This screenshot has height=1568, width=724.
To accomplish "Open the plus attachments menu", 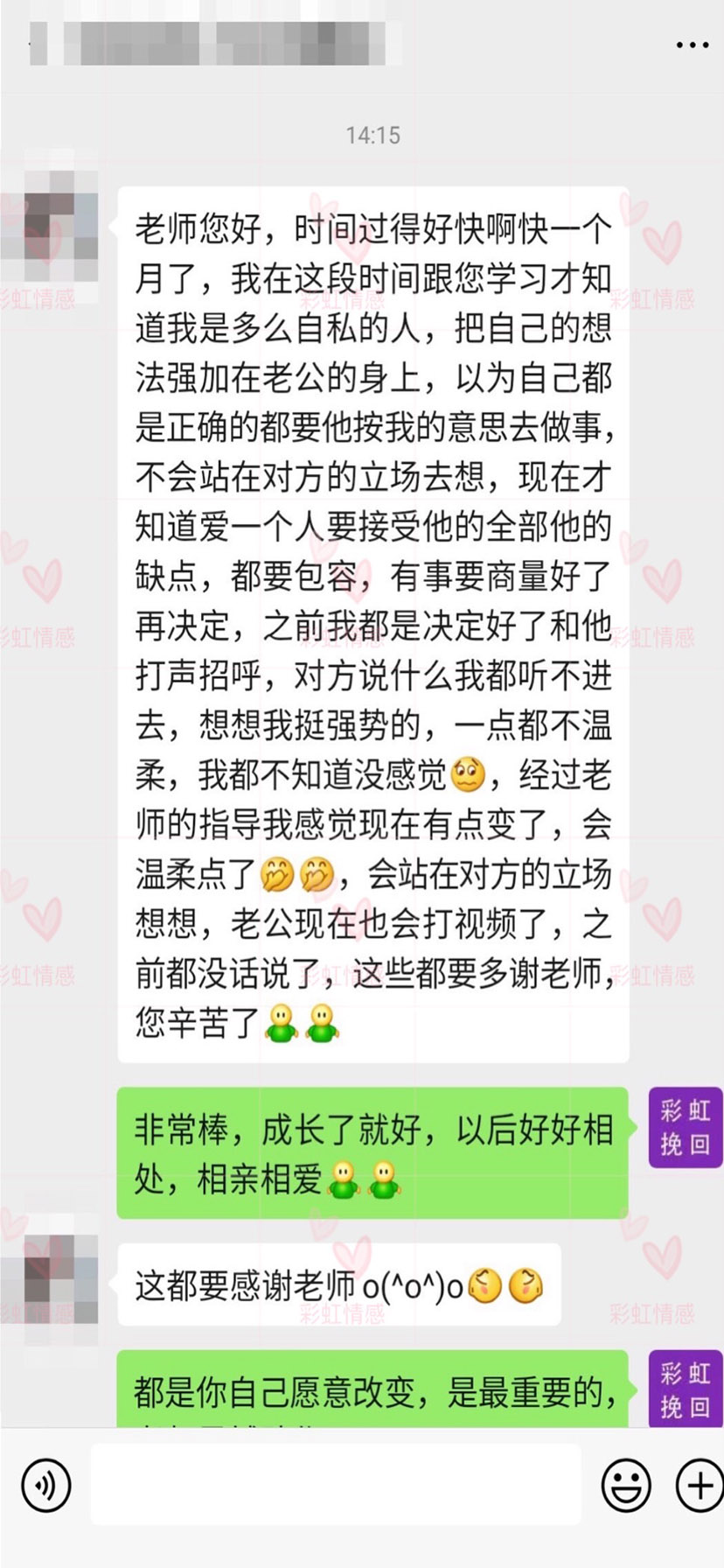I will 699,1485.
